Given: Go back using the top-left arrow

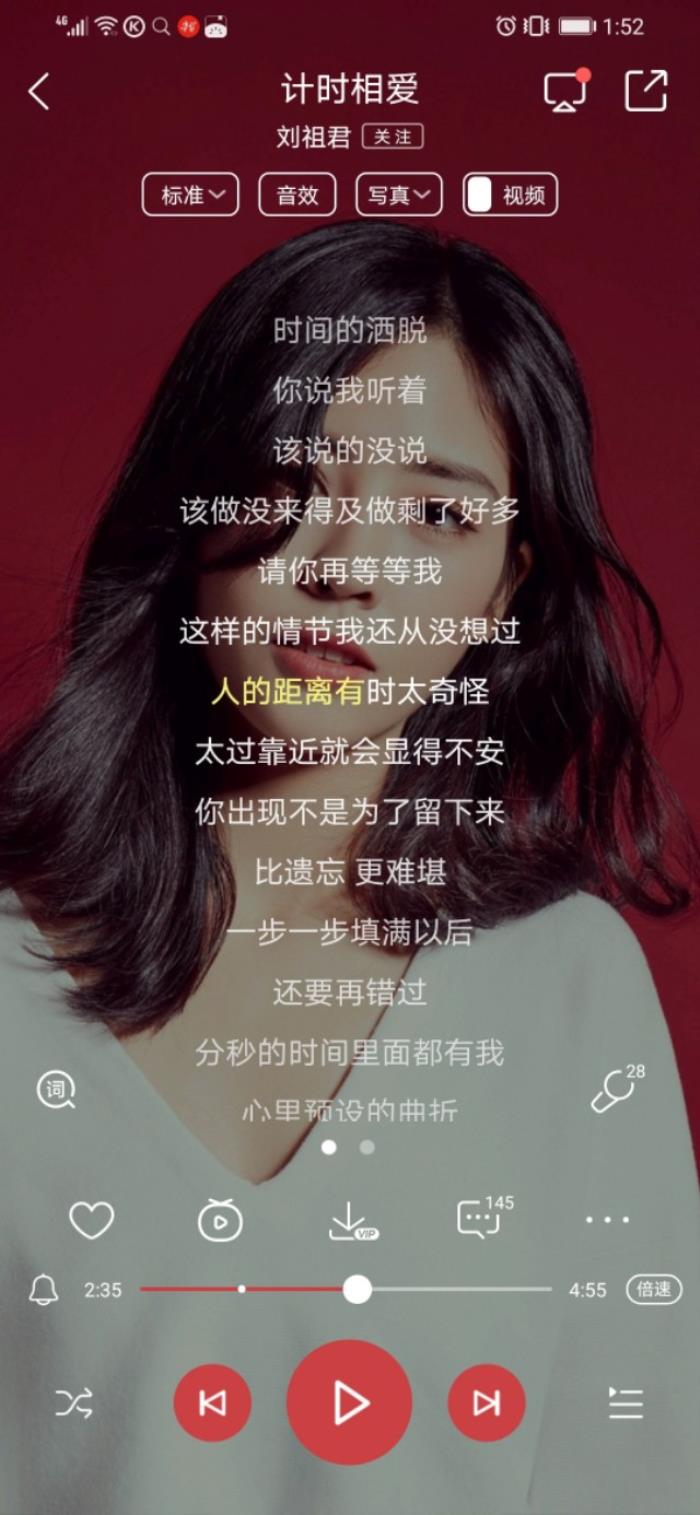Looking at the screenshot, I should pos(39,92).
